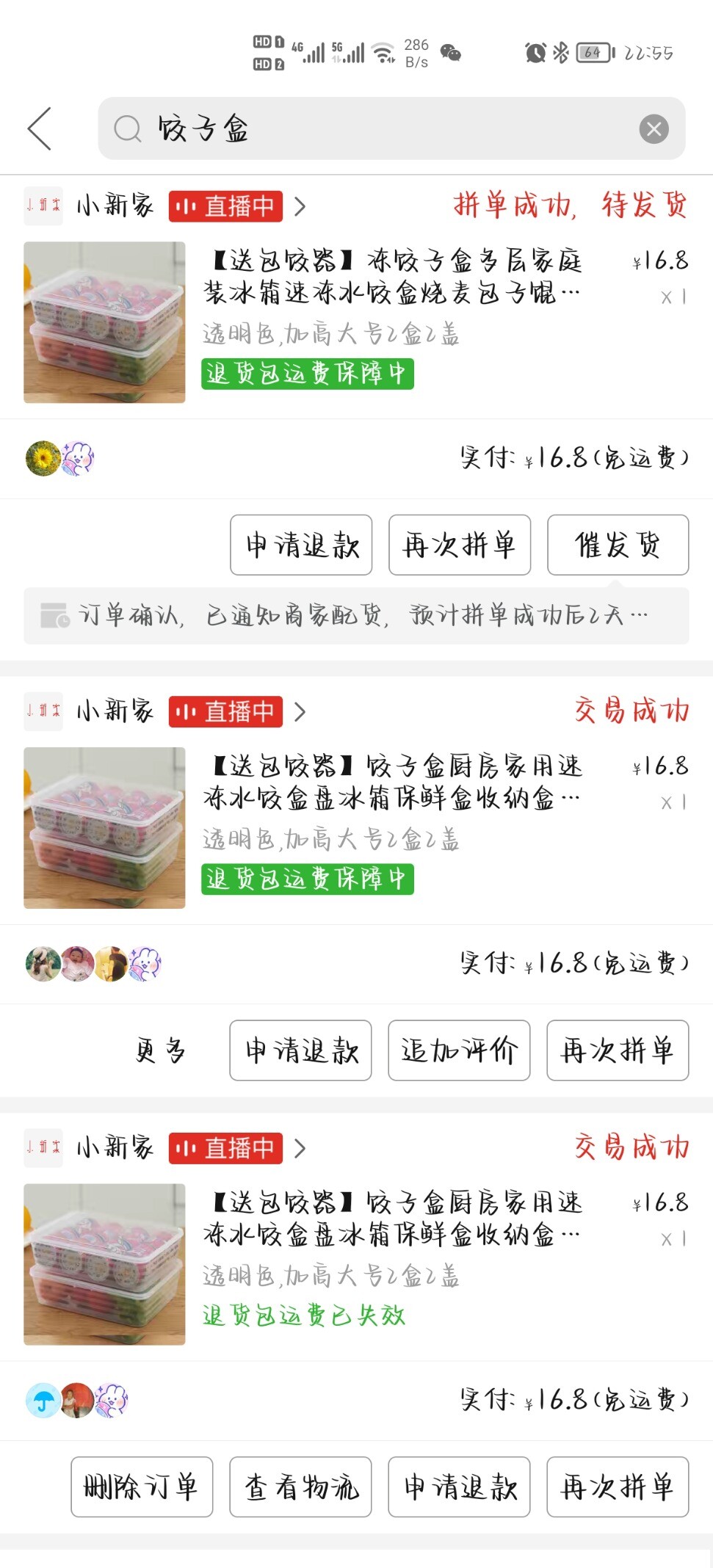
Task: Tap 申请退款 next to 查看物流
Action: [459, 1487]
